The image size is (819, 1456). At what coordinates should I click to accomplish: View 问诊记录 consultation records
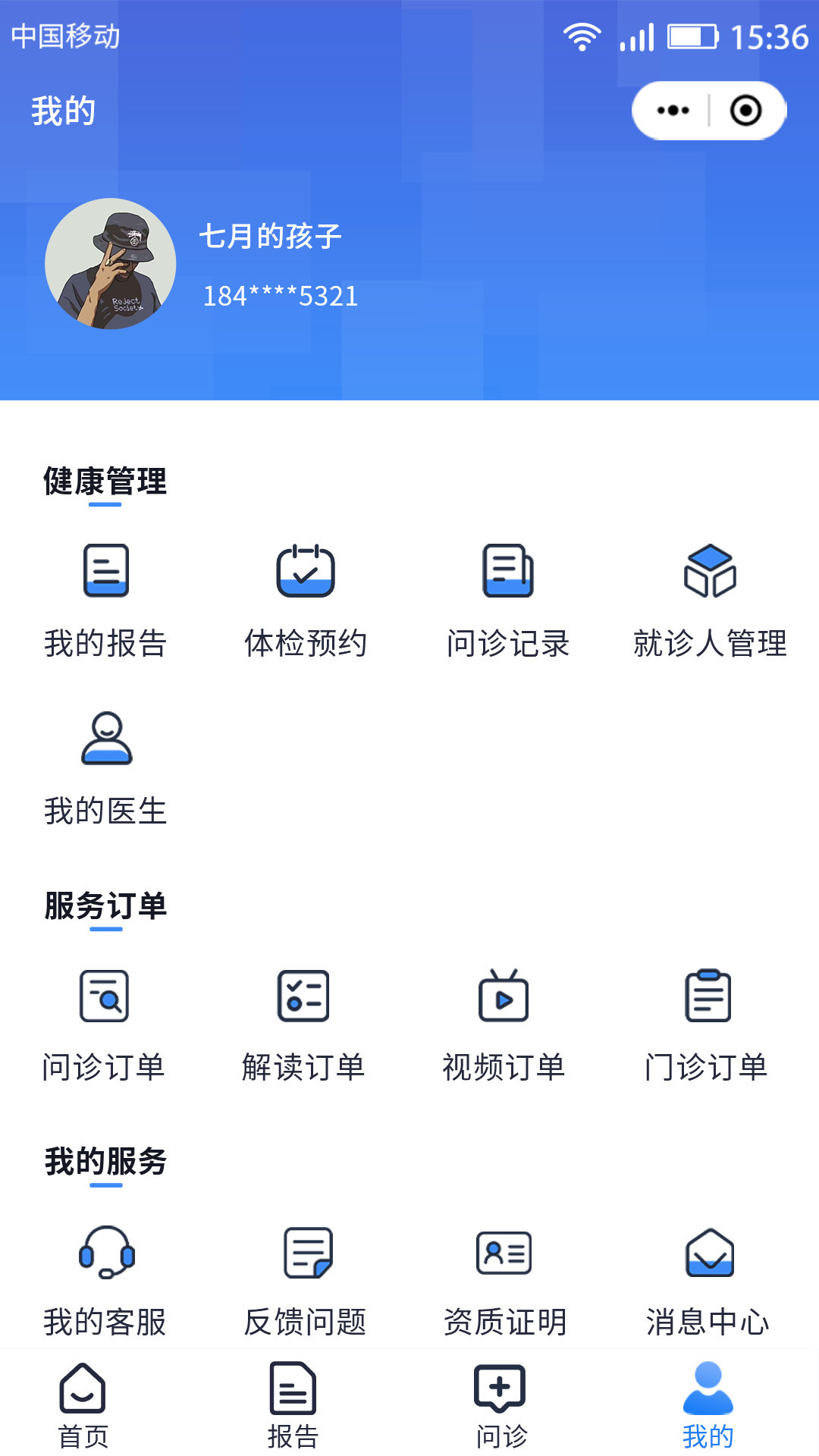[x=508, y=599]
